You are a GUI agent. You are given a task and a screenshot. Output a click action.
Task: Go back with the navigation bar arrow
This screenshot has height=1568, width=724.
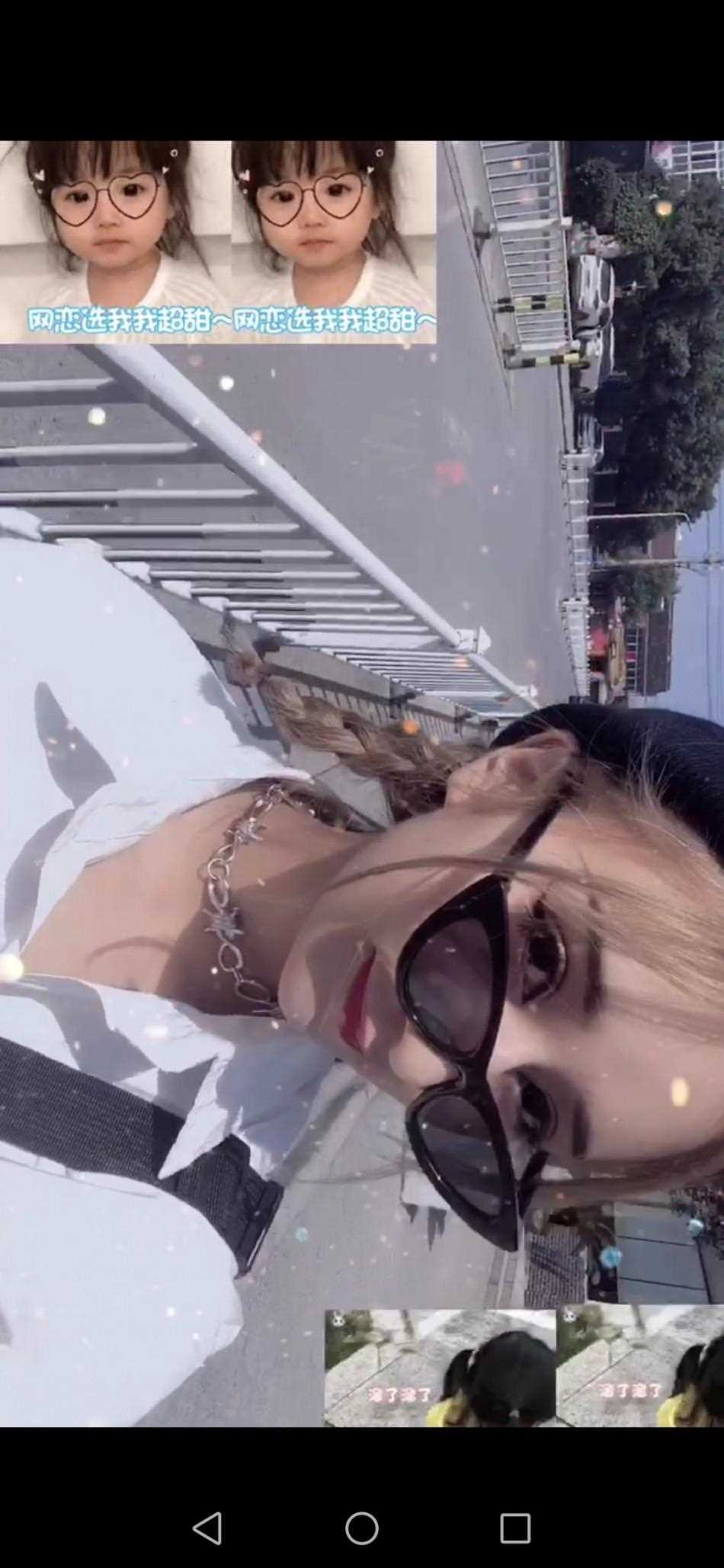point(207,1527)
